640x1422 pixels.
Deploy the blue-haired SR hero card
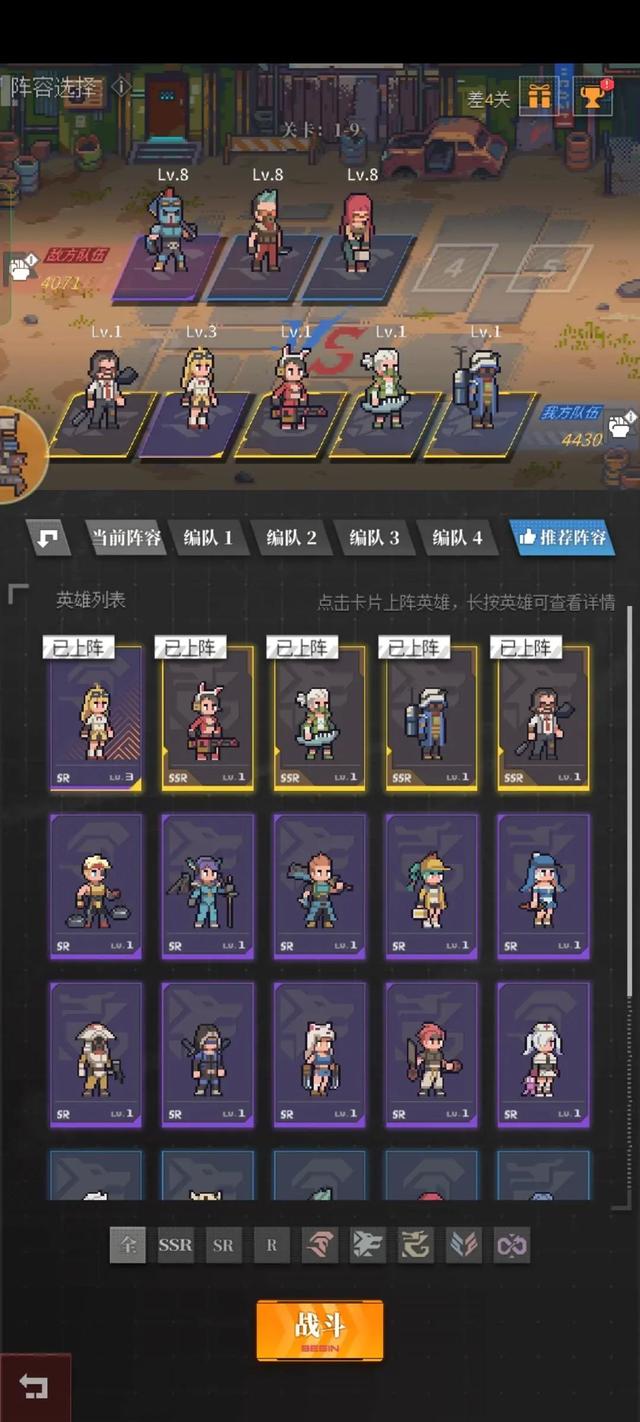click(x=544, y=886)
